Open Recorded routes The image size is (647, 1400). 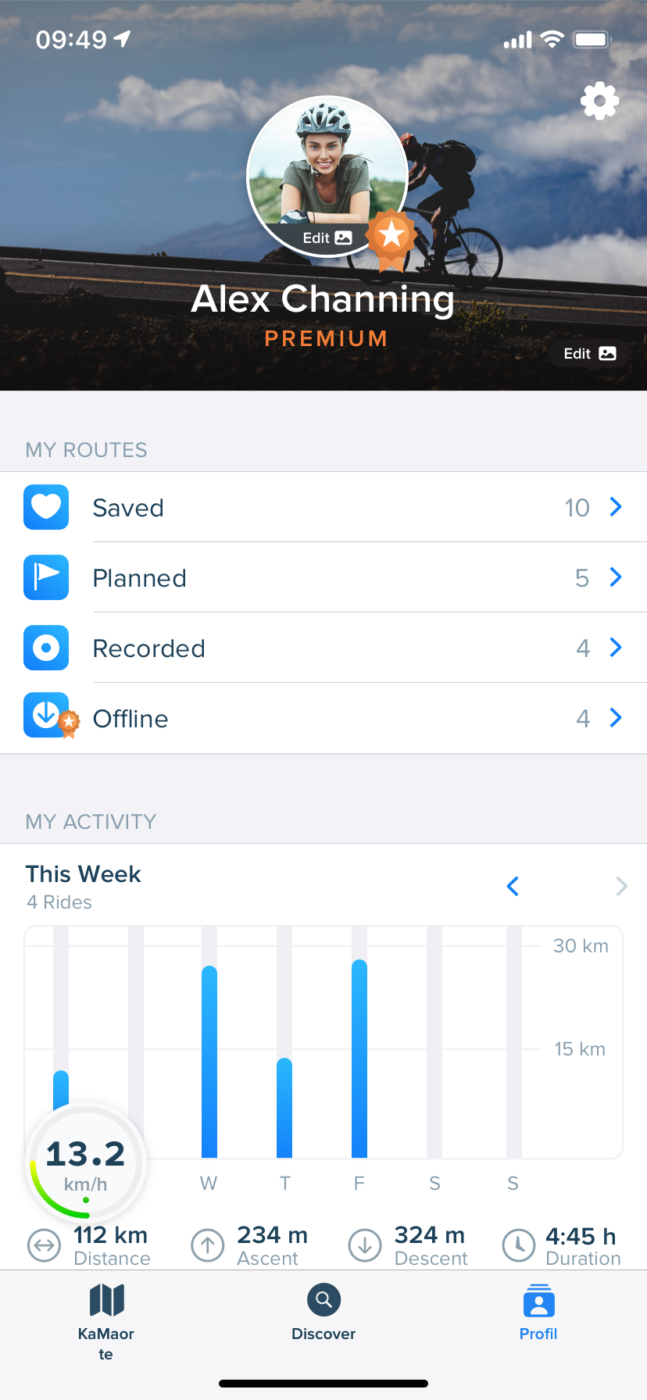pos(323,648)
